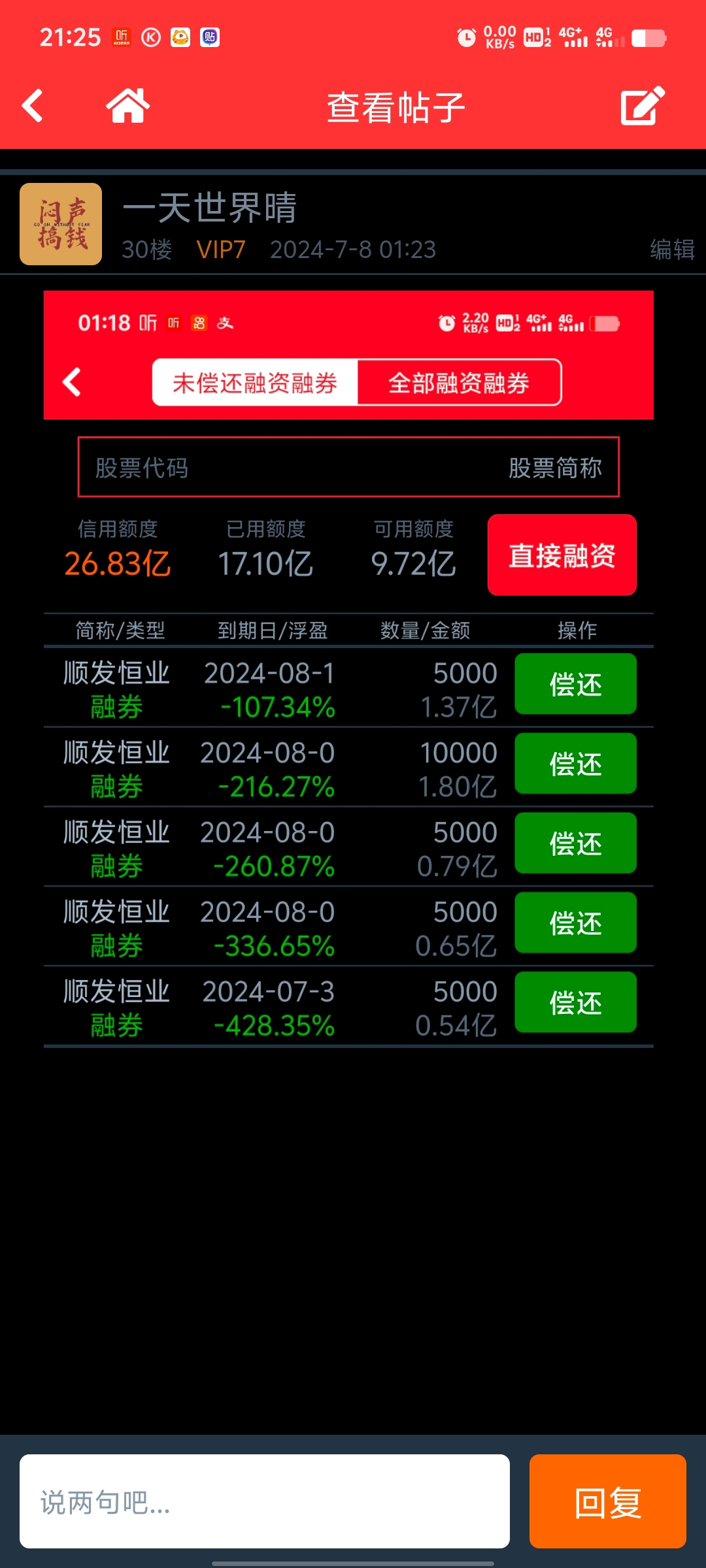Tap 编辑 to edit the post
706x1568 pixels.
(672, 250)
